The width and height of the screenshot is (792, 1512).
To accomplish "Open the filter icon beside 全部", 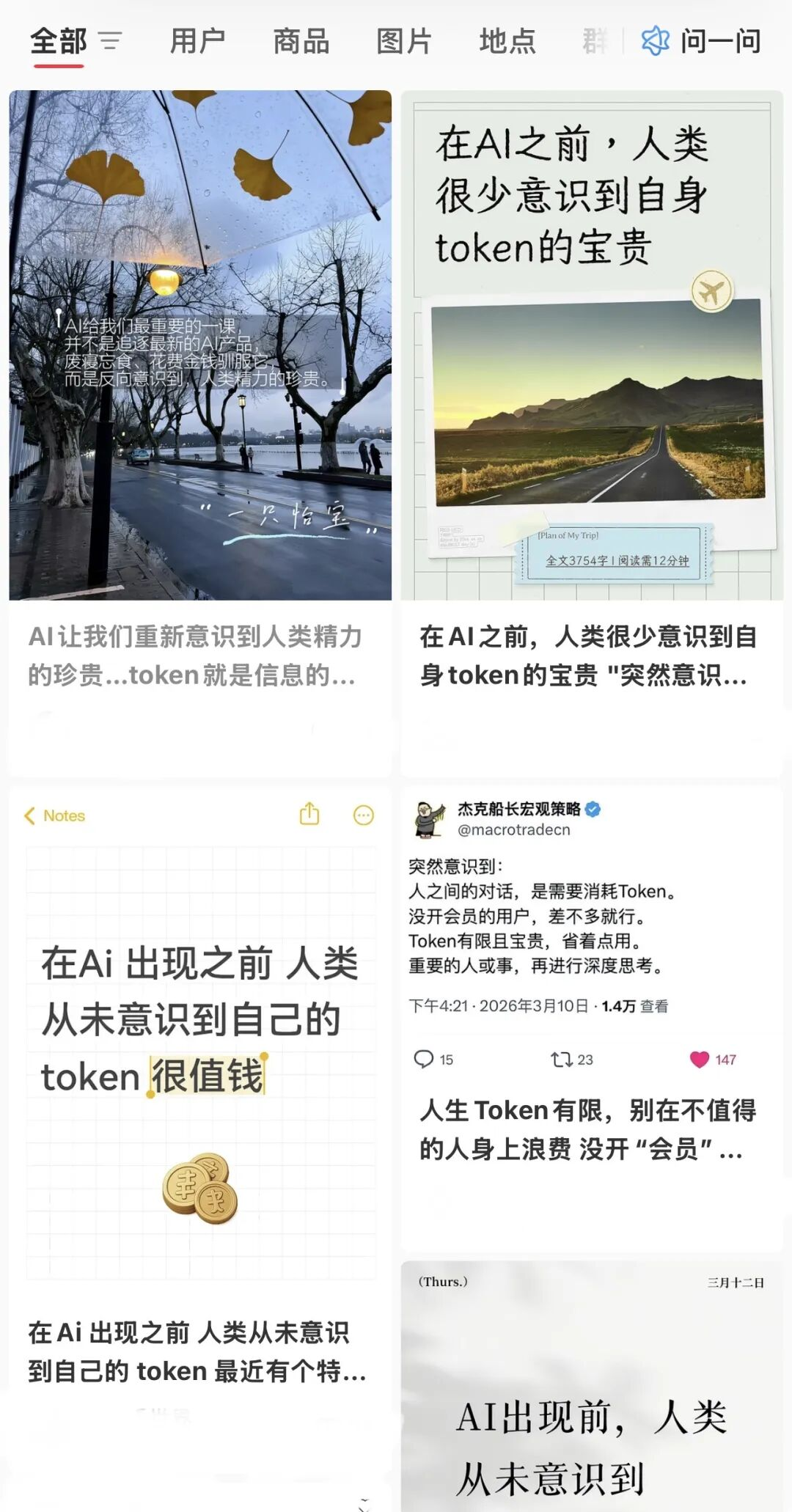I will click(110, 41).
